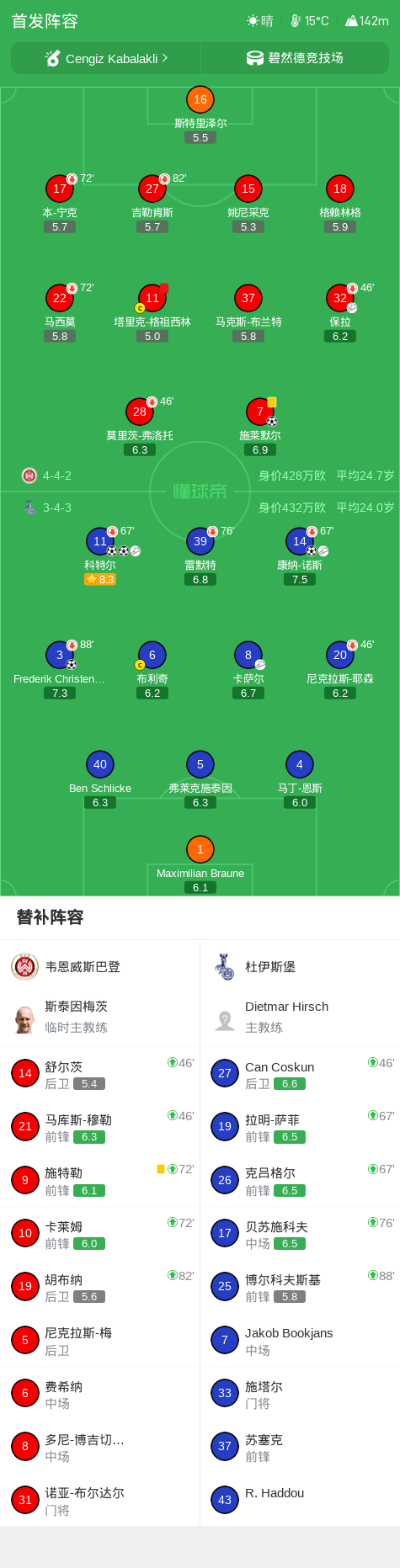Open 杜伊斯堡 team page
Screen dimensions: 400x1568
[x=300, y=967]
